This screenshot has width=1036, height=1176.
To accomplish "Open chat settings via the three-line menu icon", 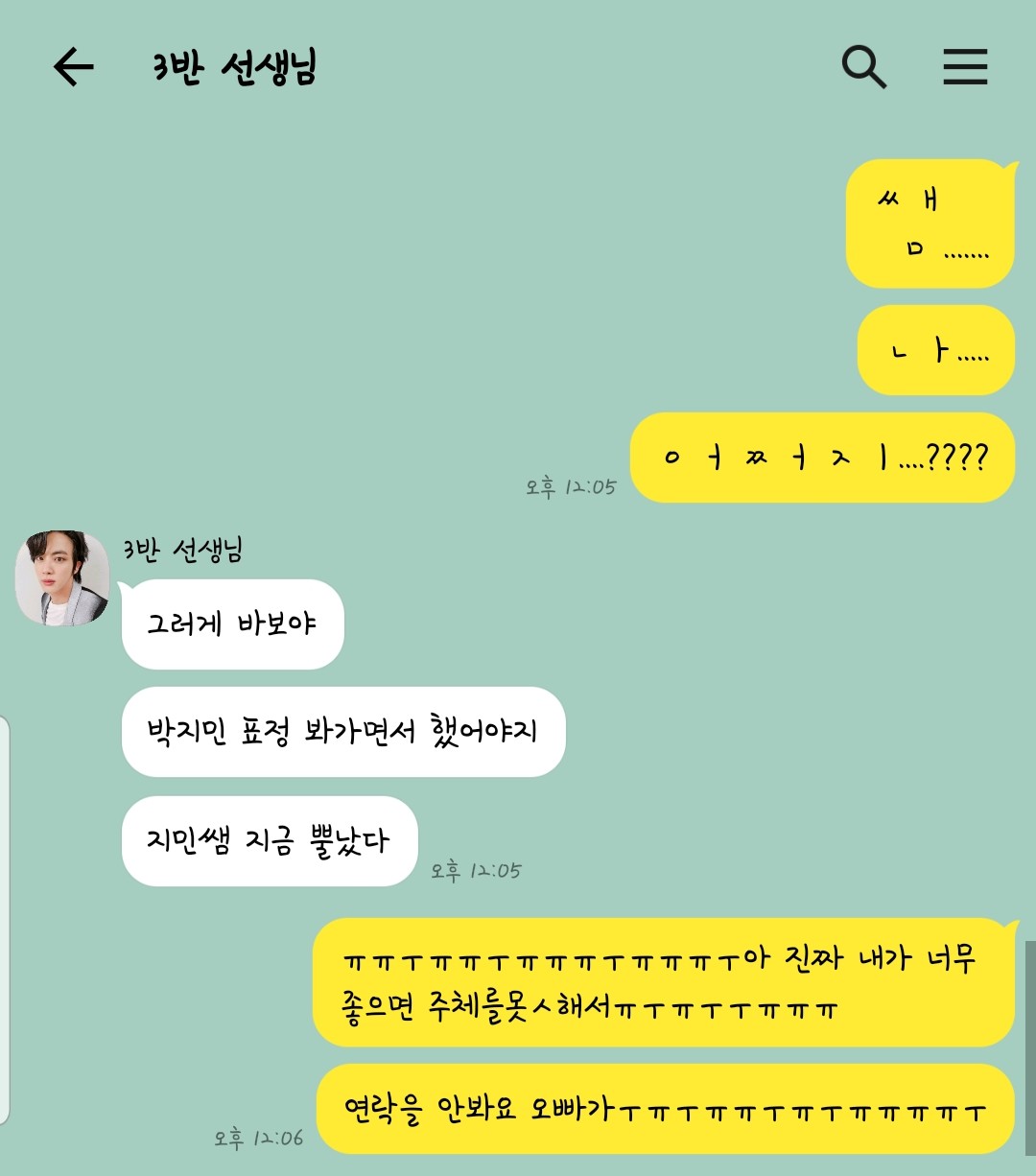I will (x=965, y=67).
